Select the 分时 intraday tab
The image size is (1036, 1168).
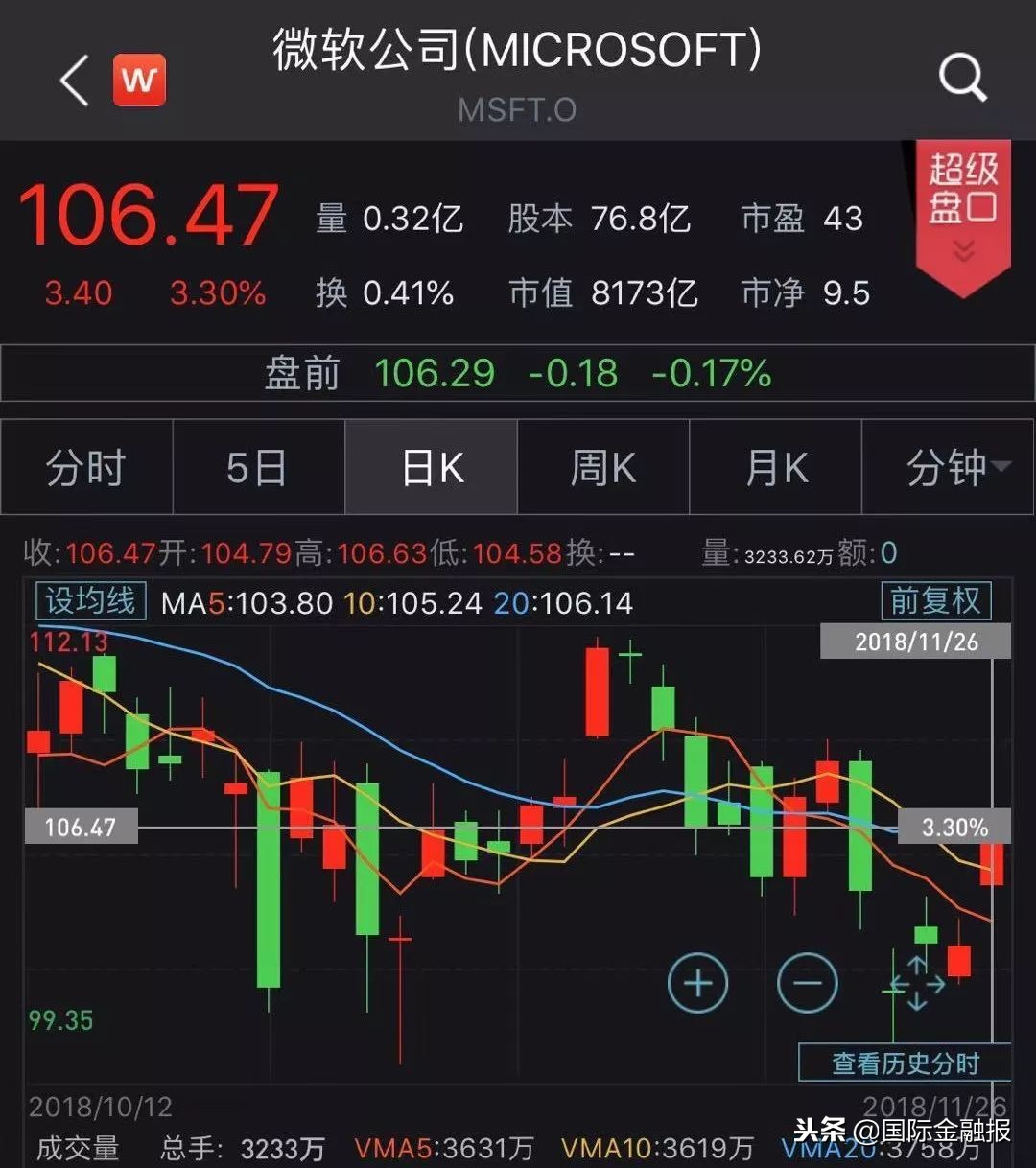point(86,468)
